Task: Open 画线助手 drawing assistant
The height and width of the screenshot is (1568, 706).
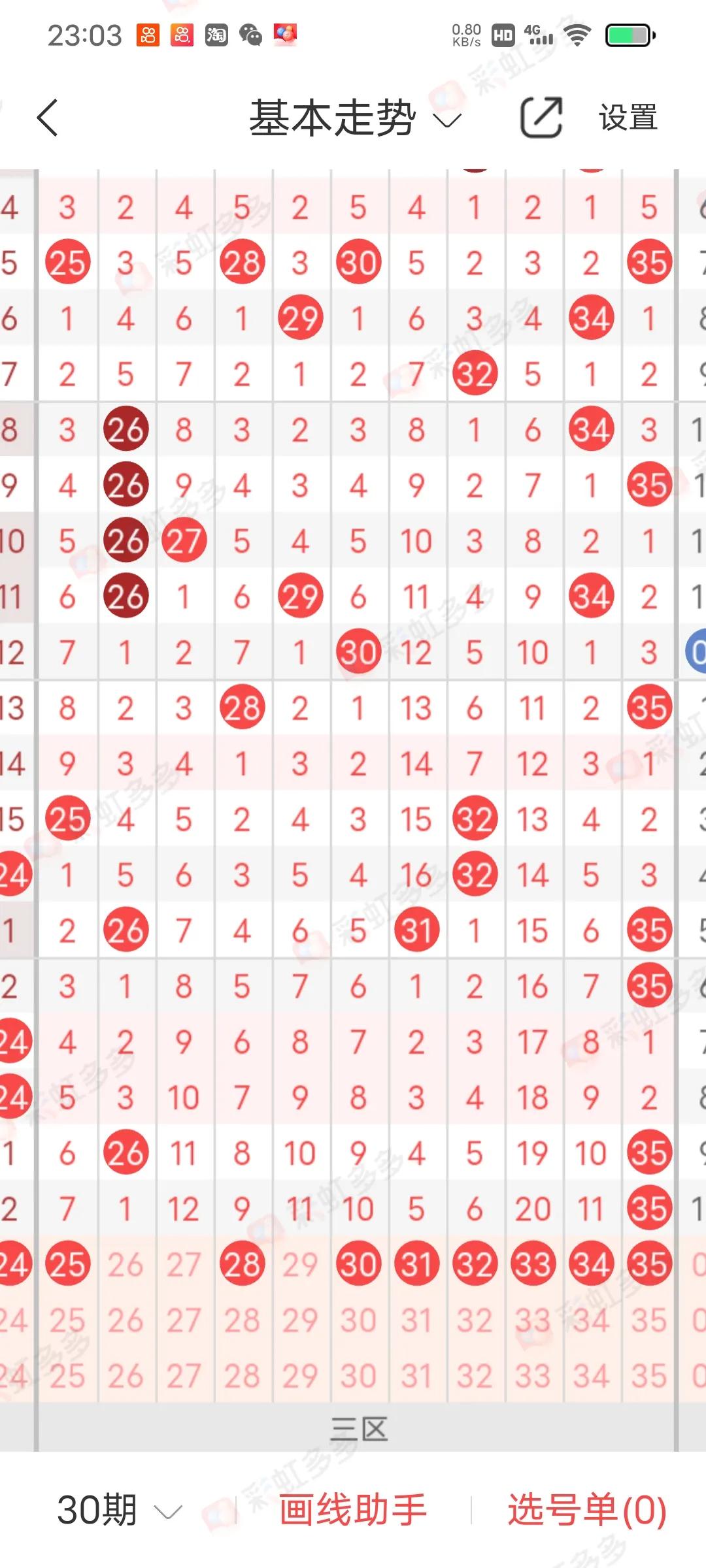Action: coord(353,1511)
